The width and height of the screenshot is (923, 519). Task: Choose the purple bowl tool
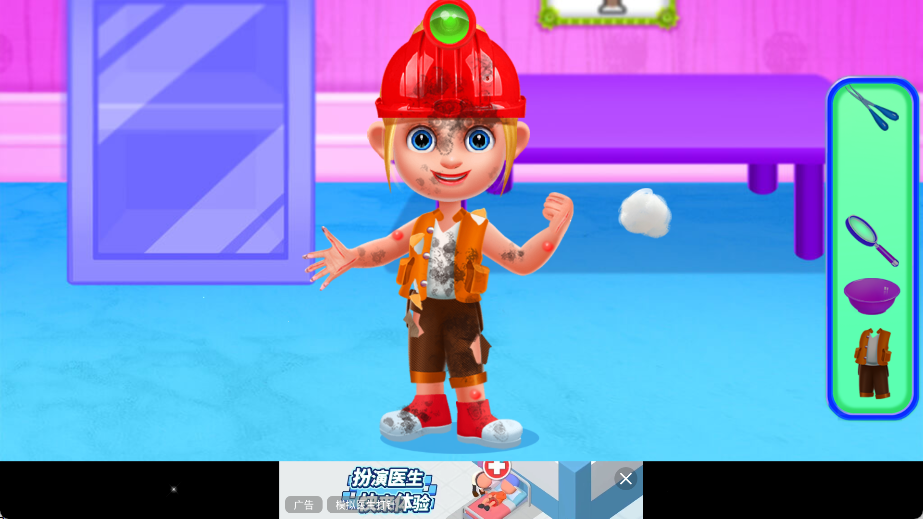click(x=871, y=296)
